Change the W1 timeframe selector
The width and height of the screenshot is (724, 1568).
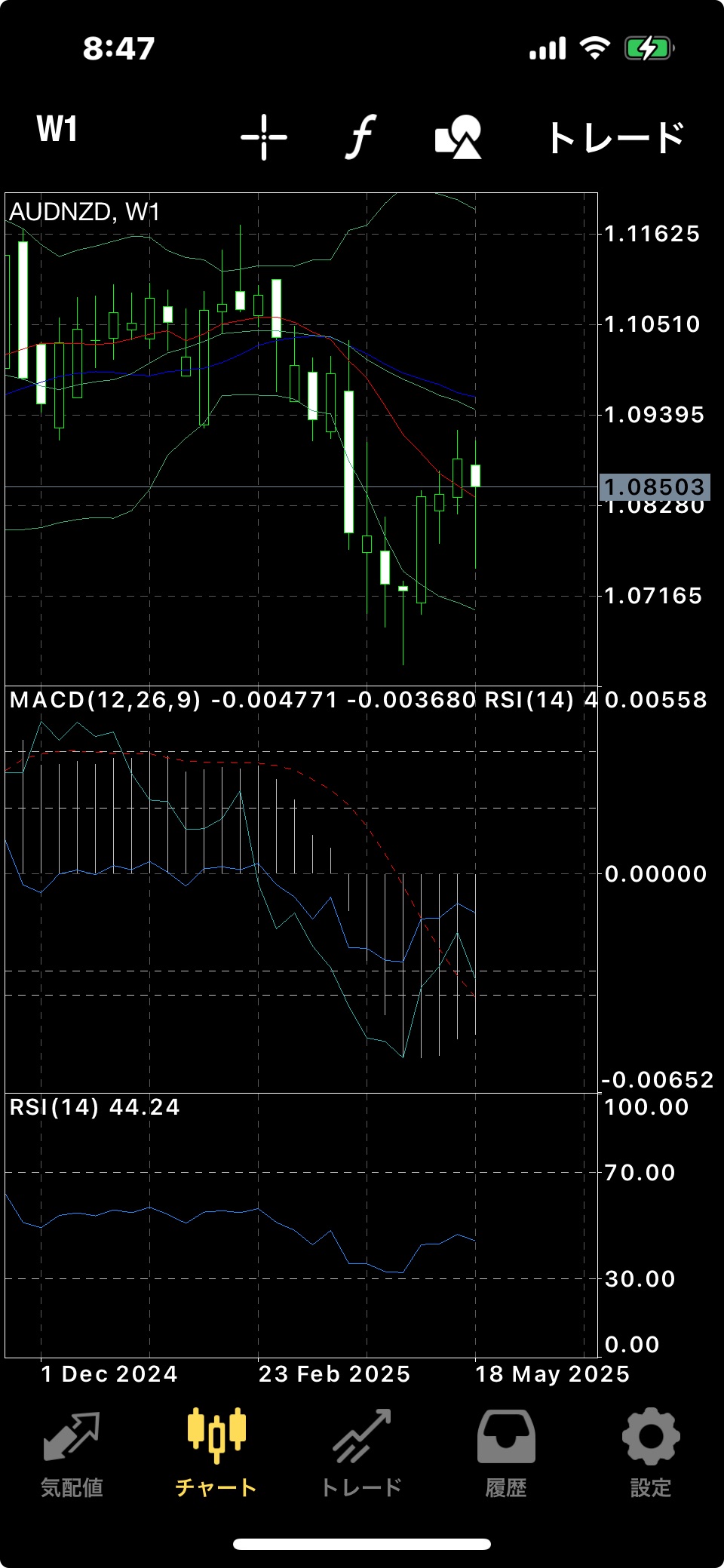coord(57,130)
